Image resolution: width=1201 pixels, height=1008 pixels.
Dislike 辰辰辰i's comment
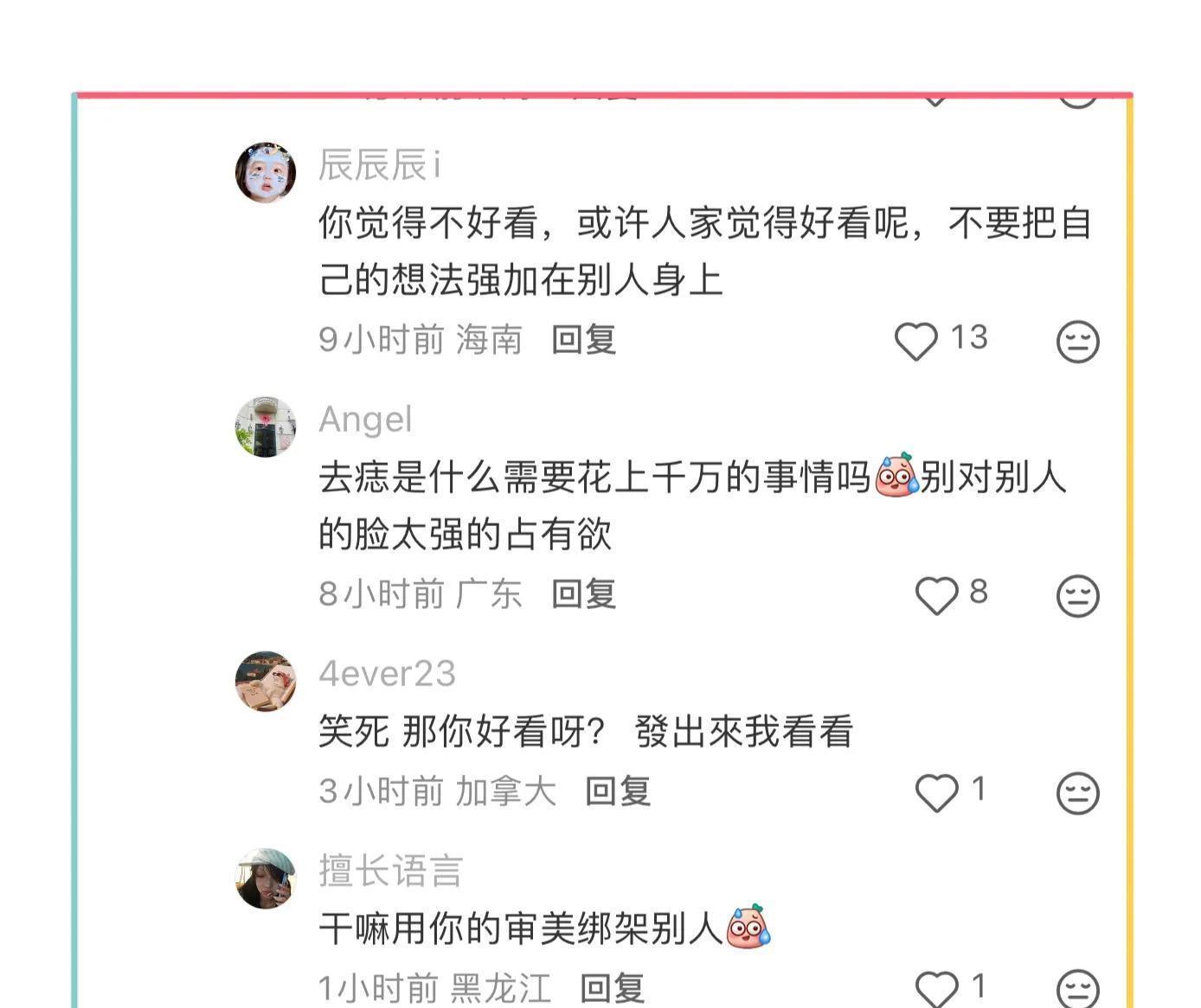[1077, 342]
